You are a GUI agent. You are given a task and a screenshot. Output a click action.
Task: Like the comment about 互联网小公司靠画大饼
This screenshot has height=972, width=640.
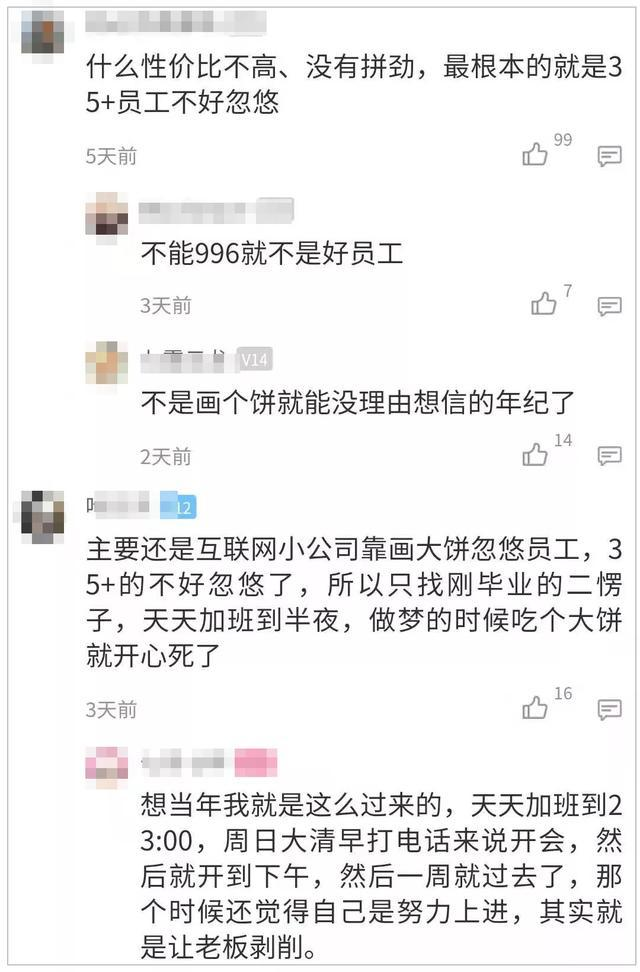click(535, 708)
